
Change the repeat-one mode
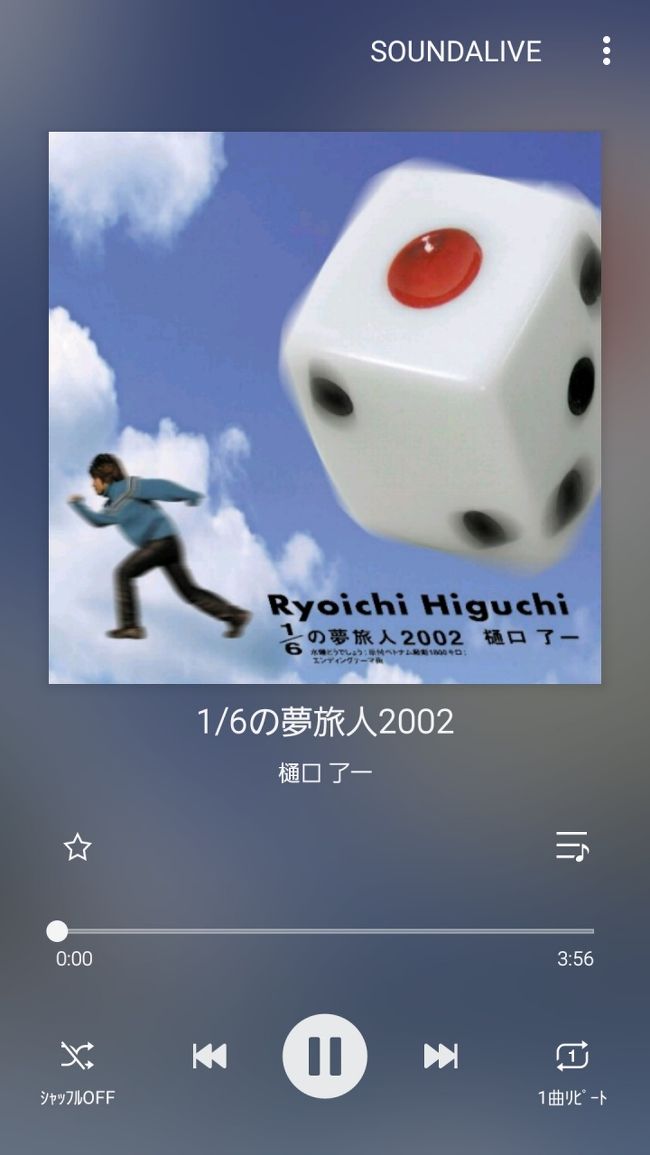(572, 1056)
